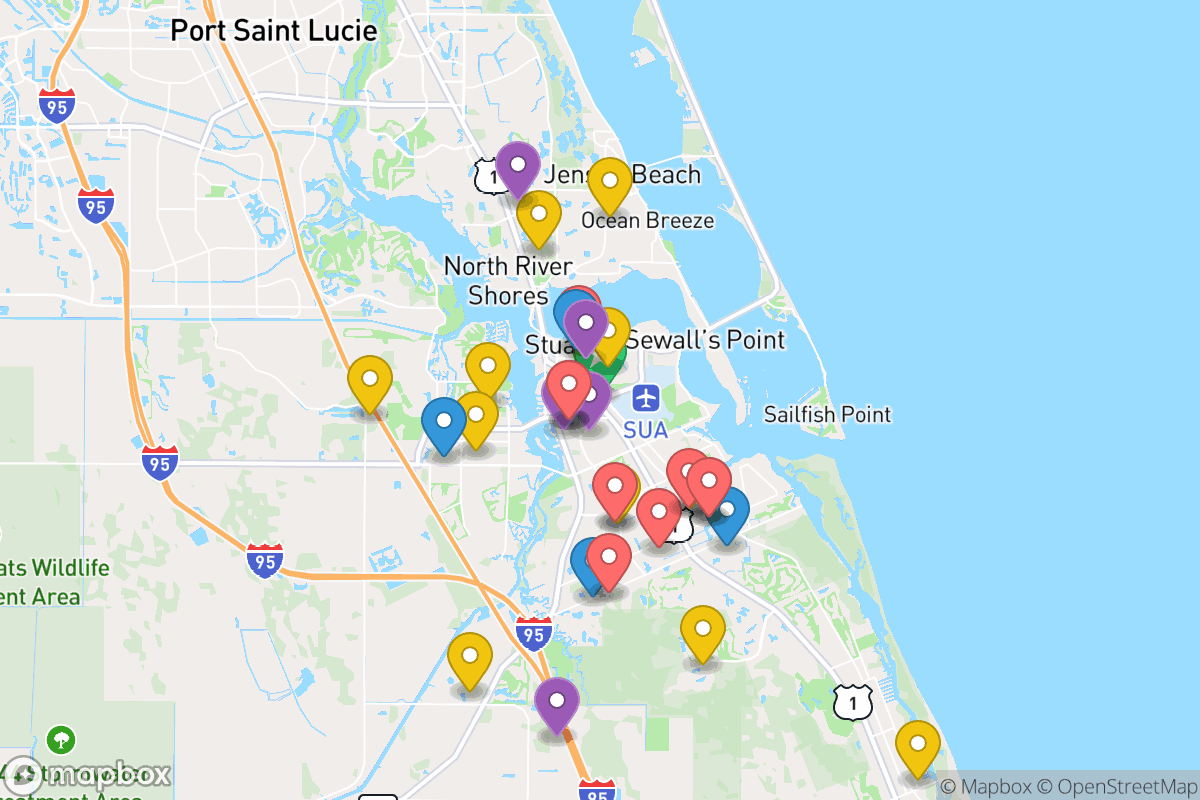
Task: Select the lone yellow pin west of the highway
Action: click(370, 382)
